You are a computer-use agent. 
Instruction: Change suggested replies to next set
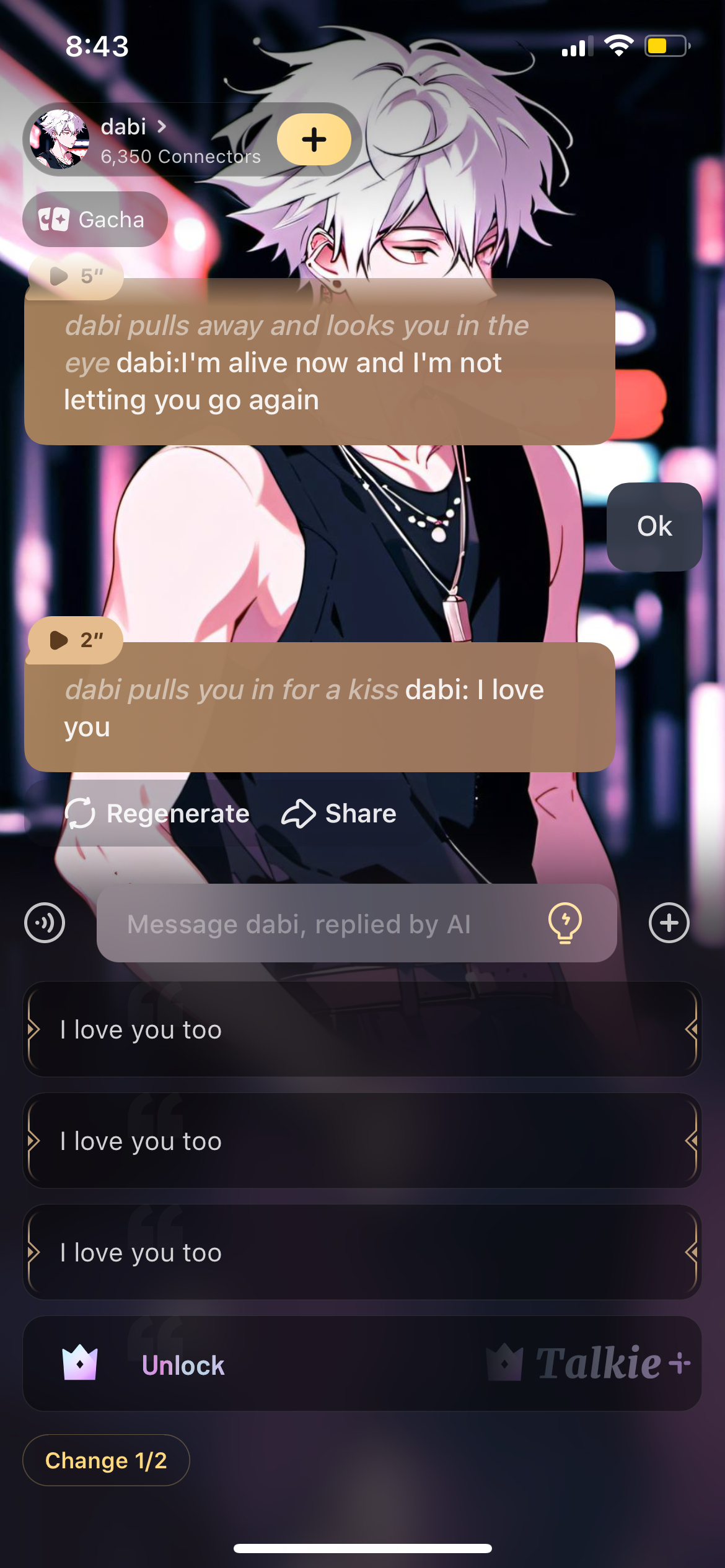(x=106, y=1460)
